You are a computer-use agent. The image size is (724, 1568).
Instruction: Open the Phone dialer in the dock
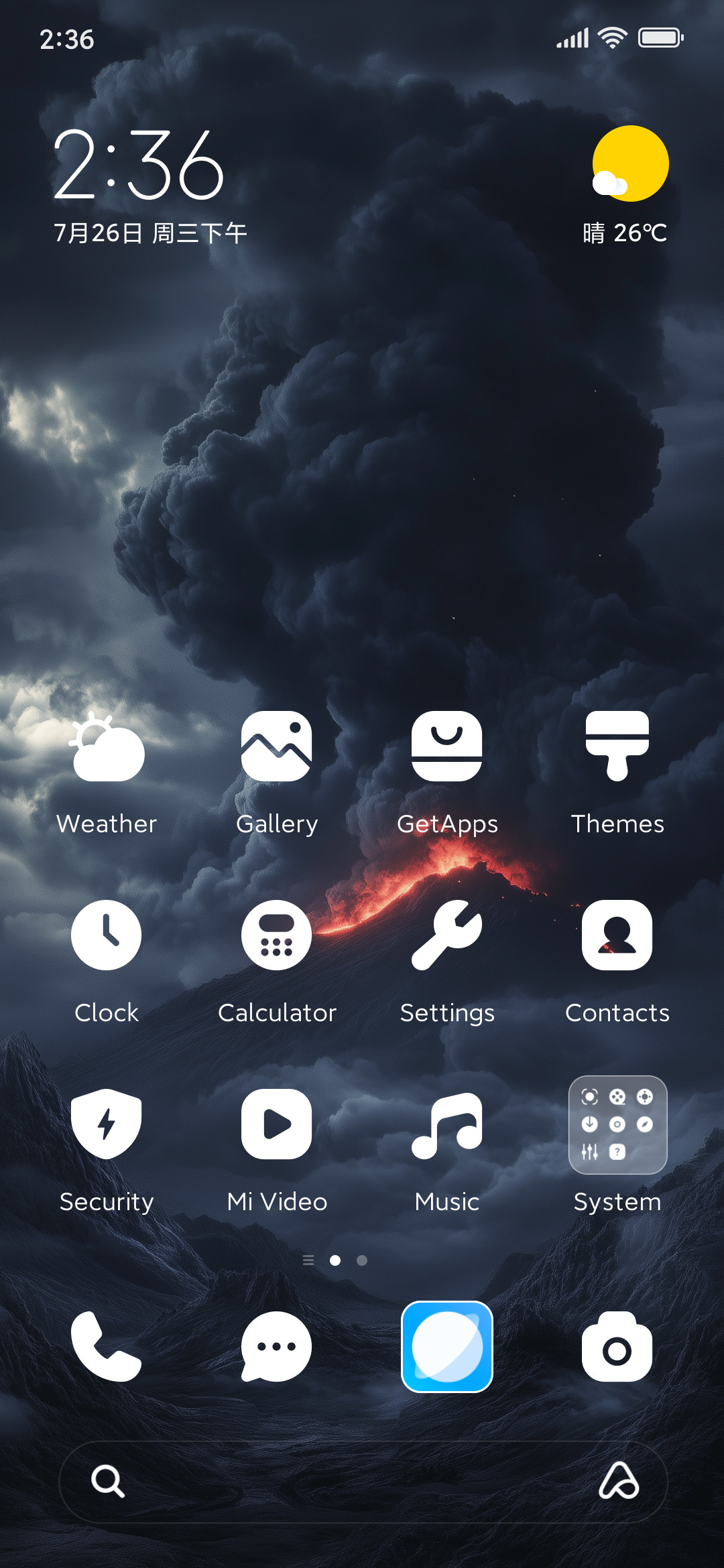(107, 1346)
